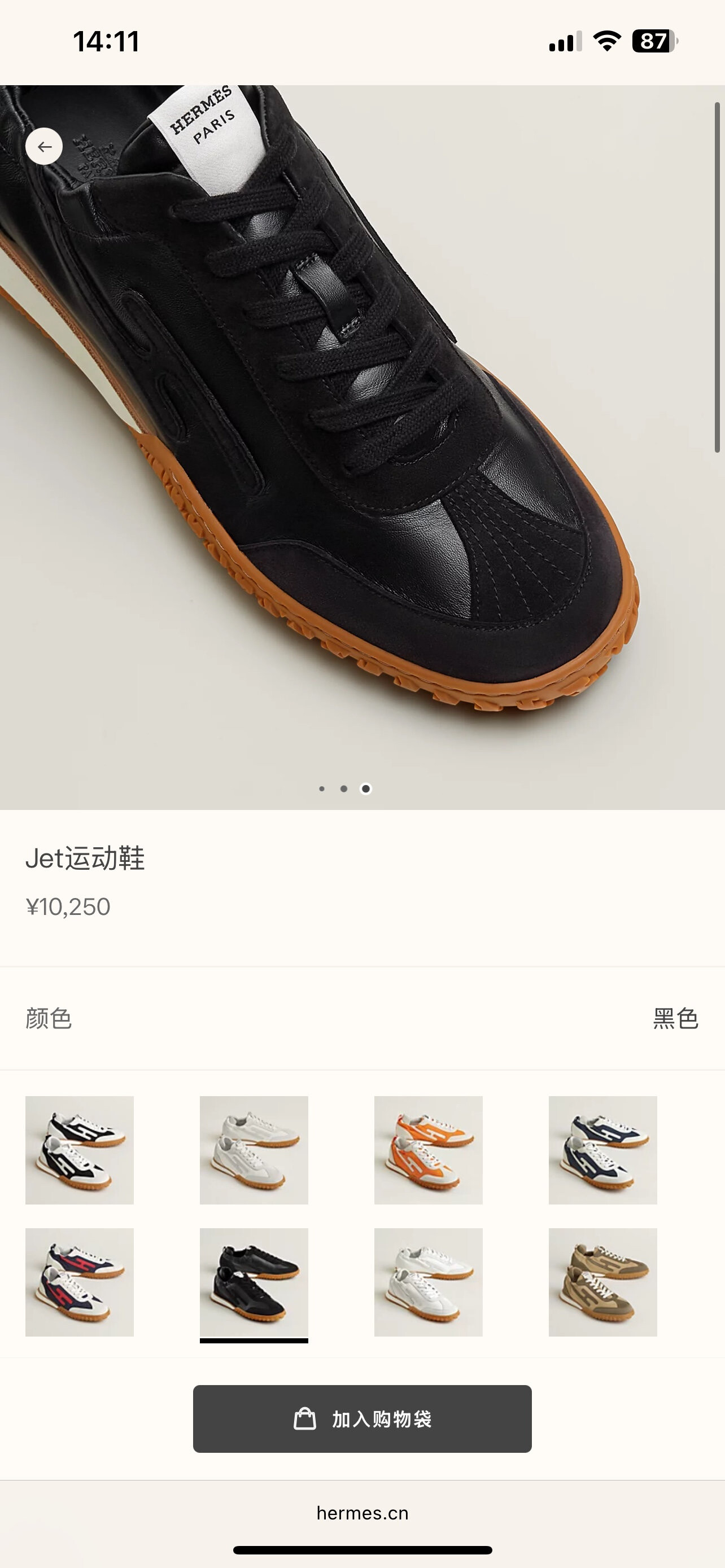Select the navy blue sneaker variant

[602, 1150]
